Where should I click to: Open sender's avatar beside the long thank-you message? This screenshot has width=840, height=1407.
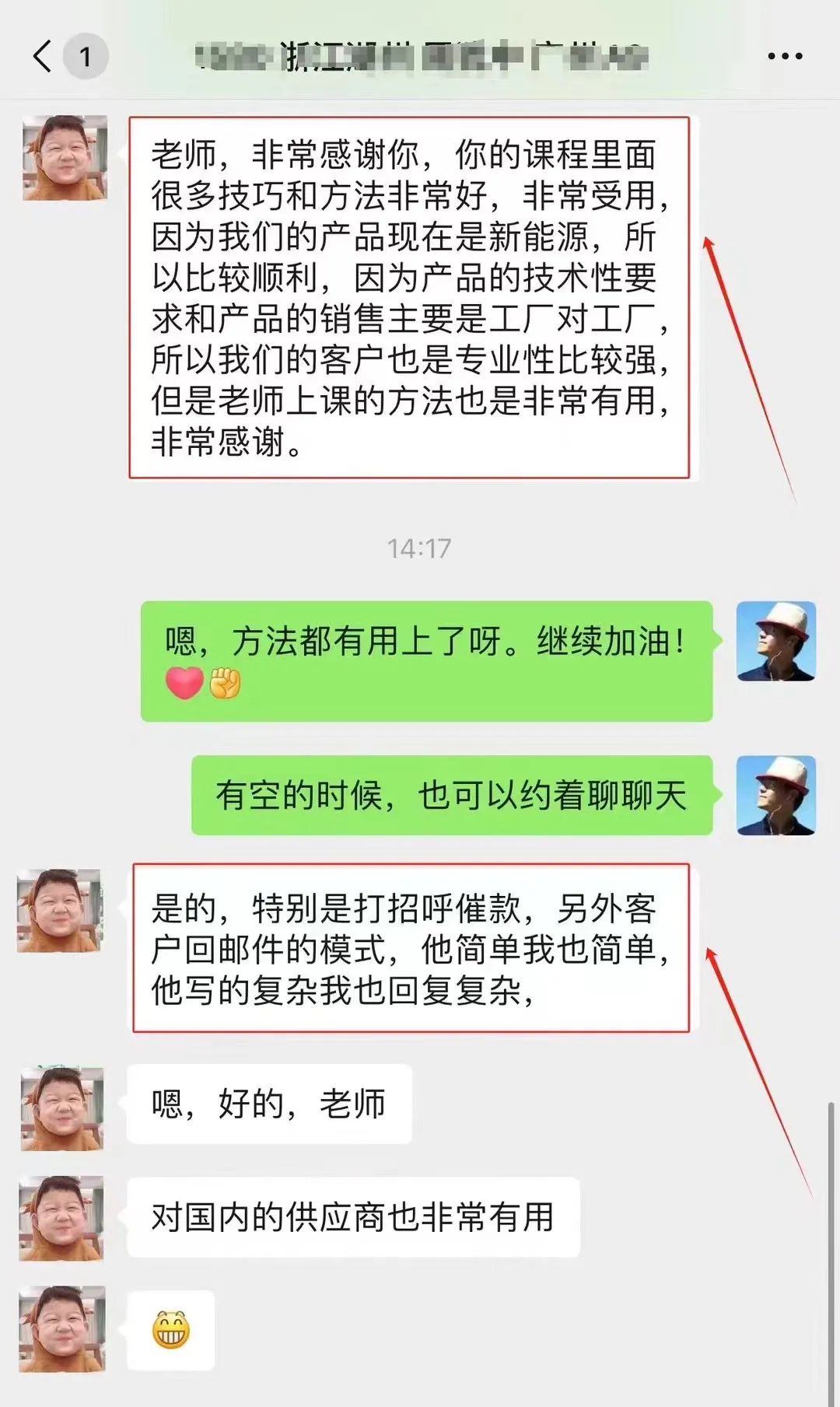click(x=65, y=158)
